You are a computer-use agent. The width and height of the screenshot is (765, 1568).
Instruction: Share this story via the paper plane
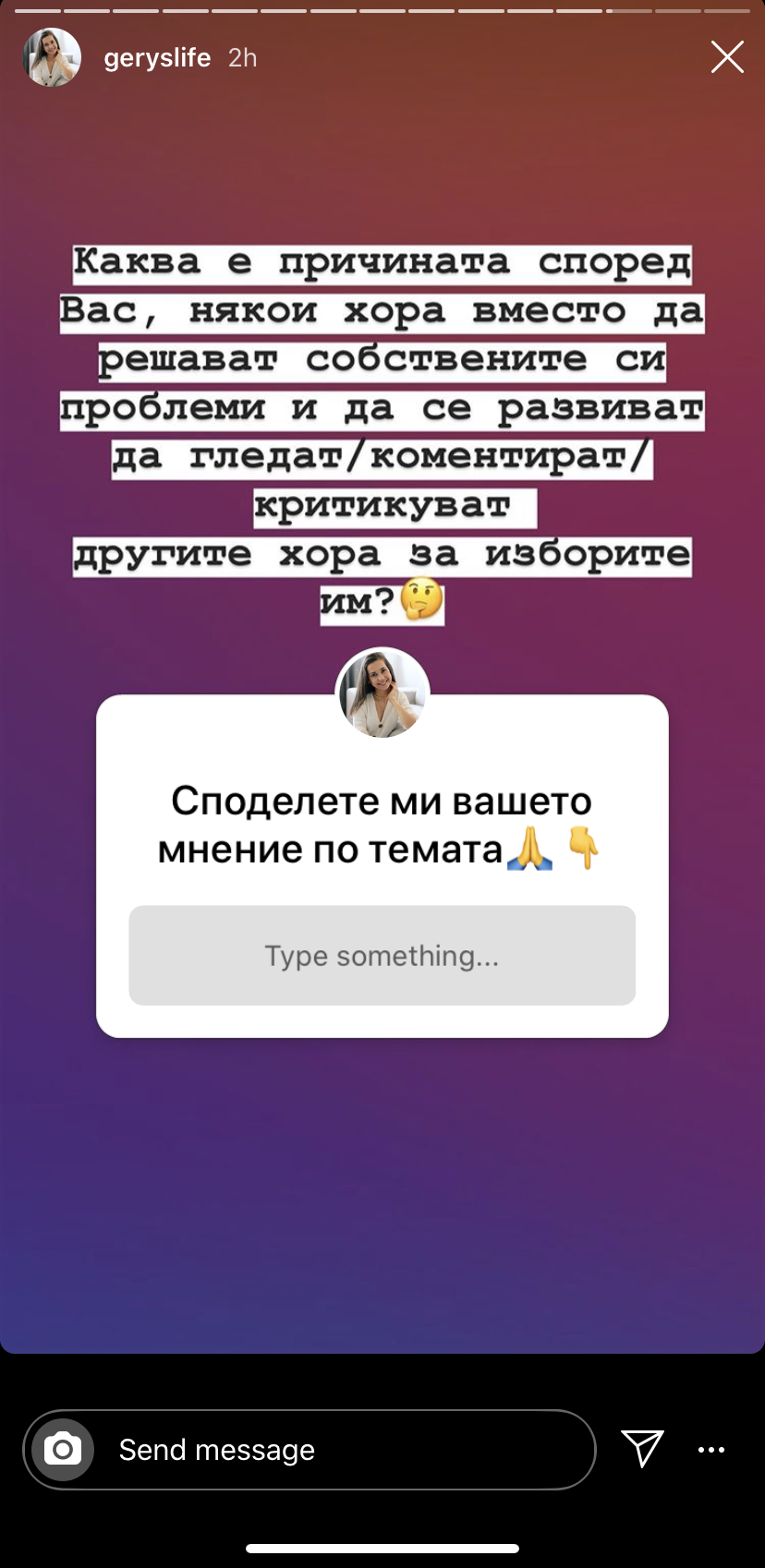coord(642,1448)
